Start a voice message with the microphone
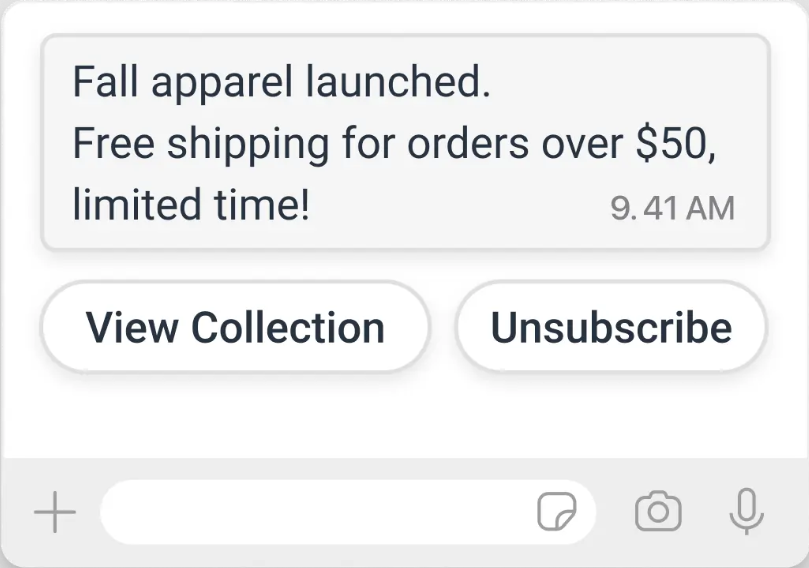 point(745,513)
